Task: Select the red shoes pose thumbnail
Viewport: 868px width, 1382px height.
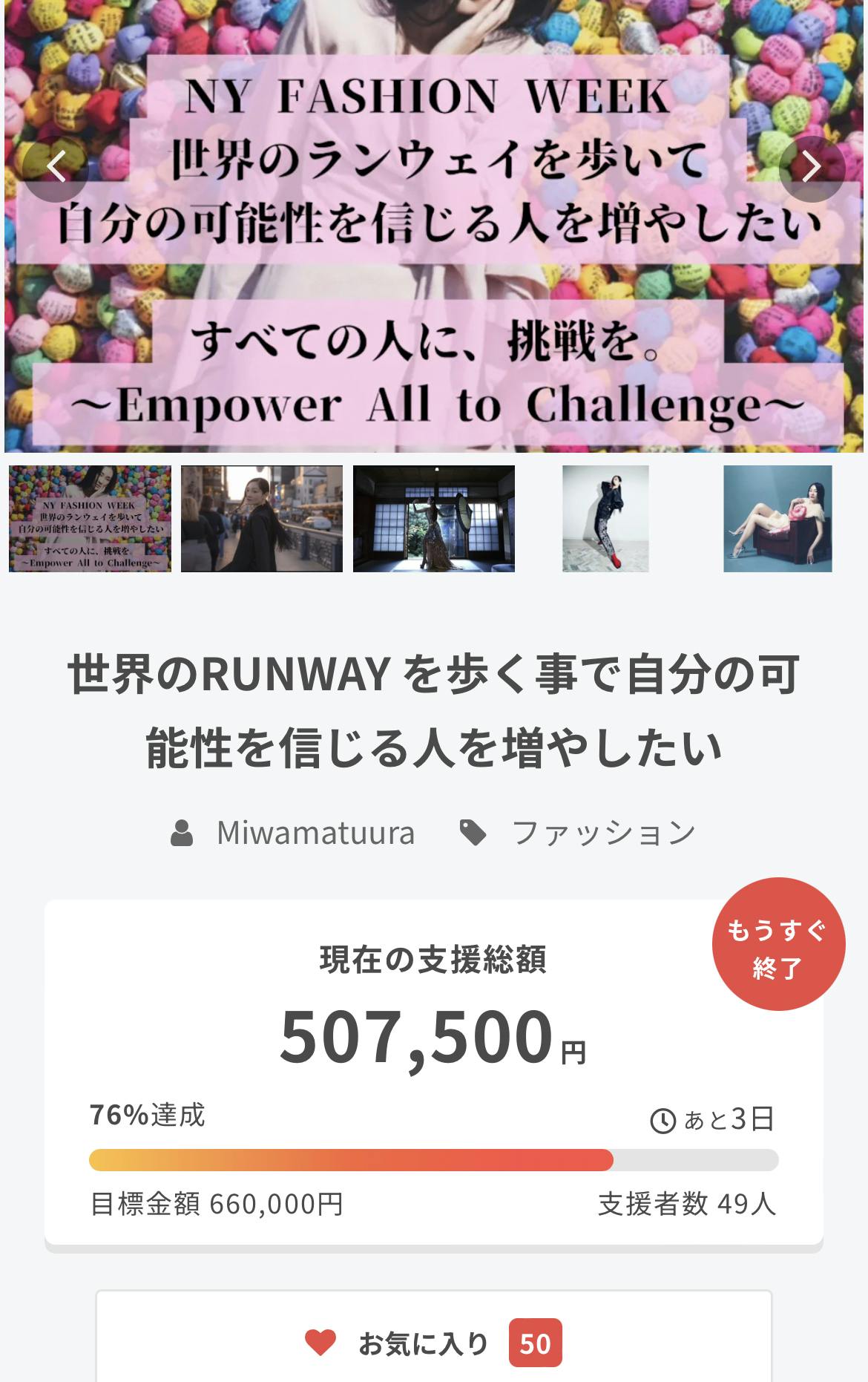Action: pos(605,519)
